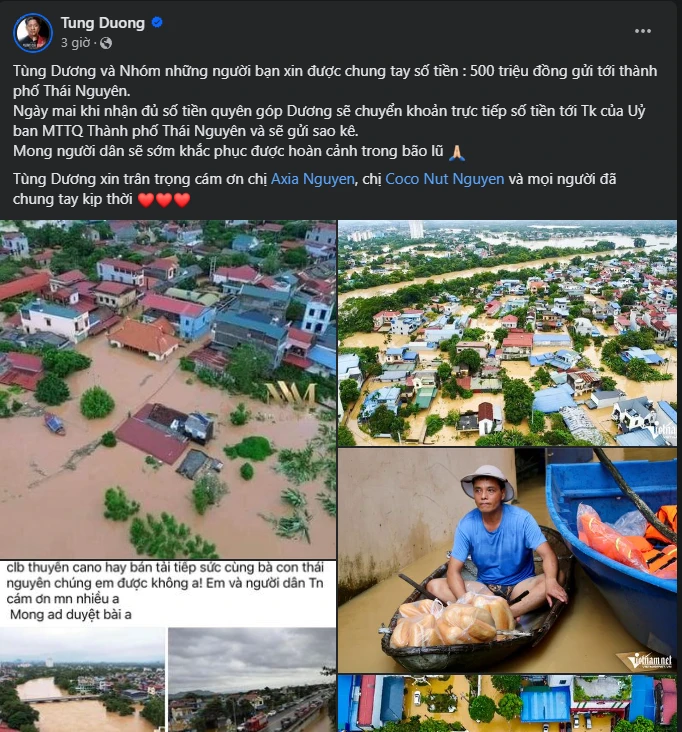This screenshot has height=732, width=682.
Task: Open the tagged profile Axia Nguyen
Action: 313,179
